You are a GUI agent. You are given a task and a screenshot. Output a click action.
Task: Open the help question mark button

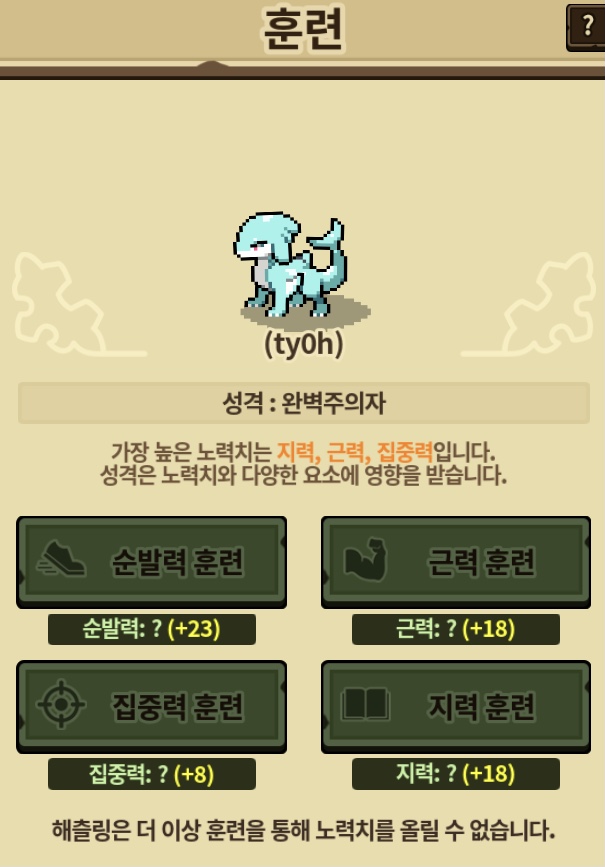pyautogui.click(x=587, y=27)
